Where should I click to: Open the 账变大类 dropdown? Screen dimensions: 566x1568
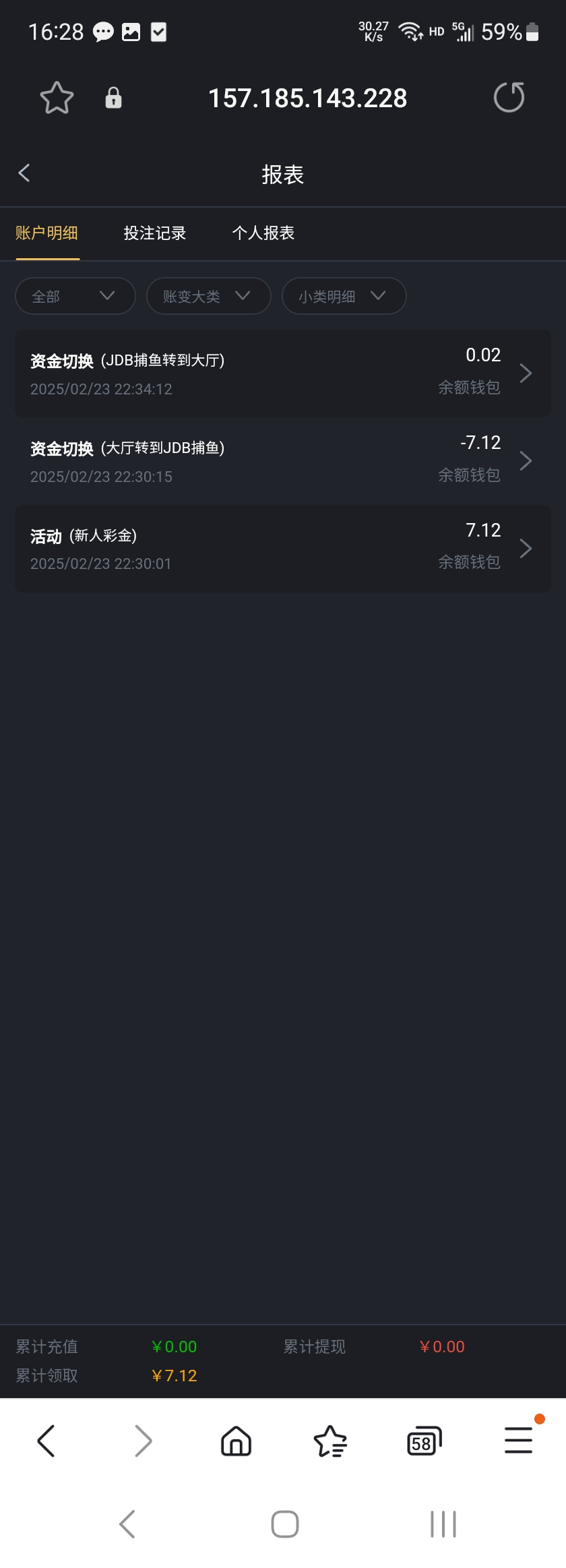(208, 296)
